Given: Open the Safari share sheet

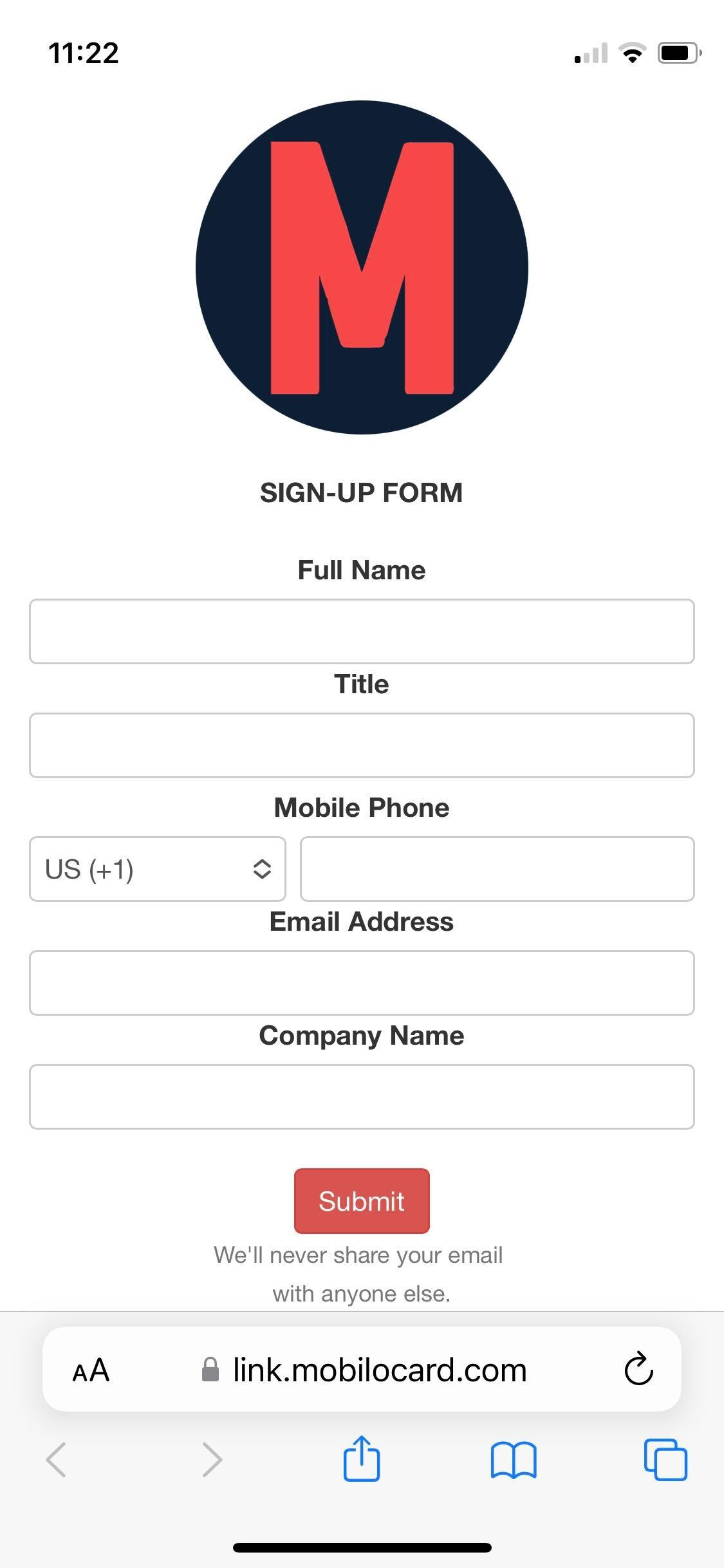Looking at the screenshot, I should coord(362,1460).
